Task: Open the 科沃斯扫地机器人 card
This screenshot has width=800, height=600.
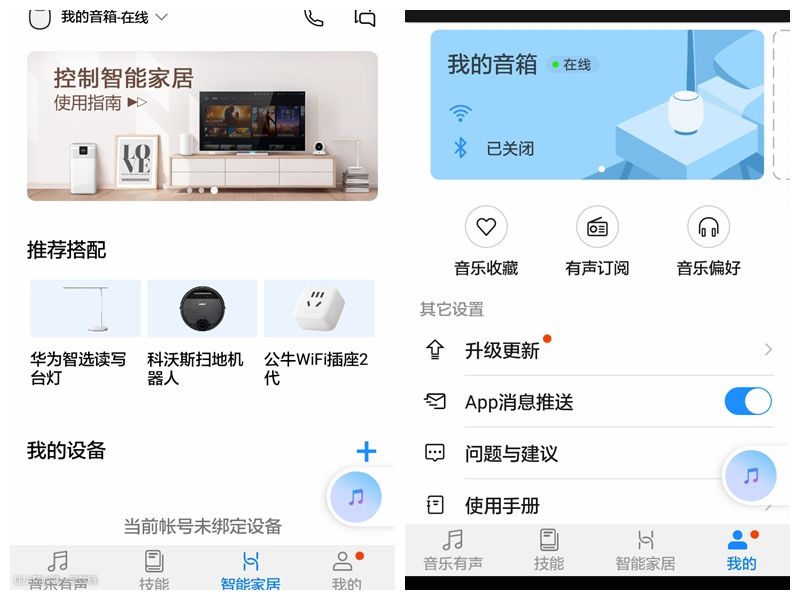Action: tap(202, 332)
